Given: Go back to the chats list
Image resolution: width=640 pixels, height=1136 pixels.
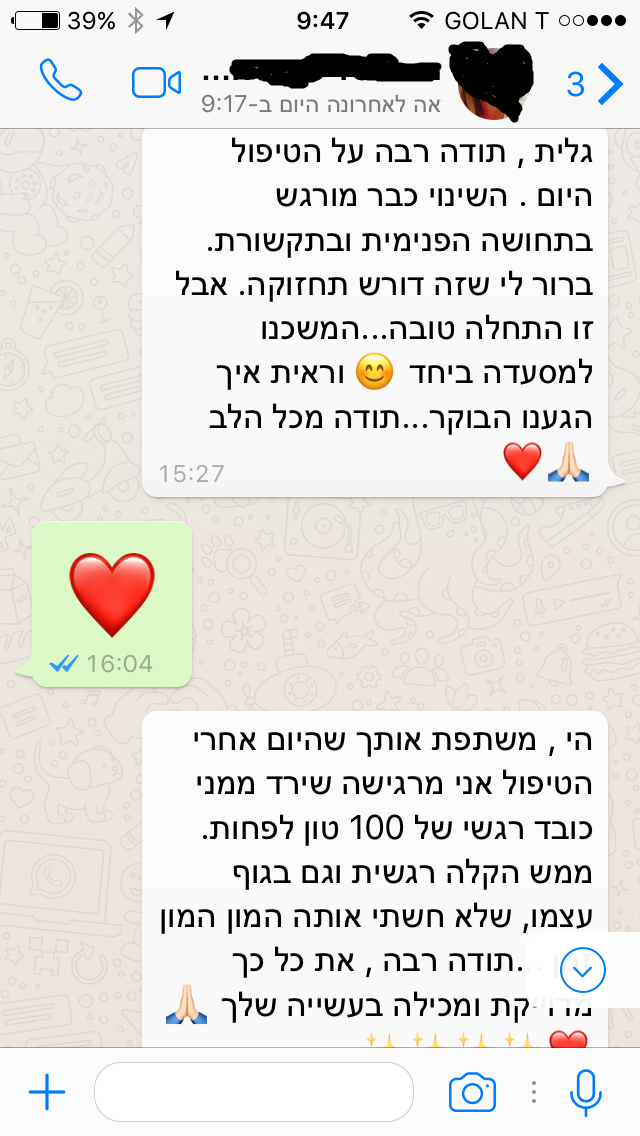Looking at the screenshot, I should pyautogui.click(x=597, y=84).
